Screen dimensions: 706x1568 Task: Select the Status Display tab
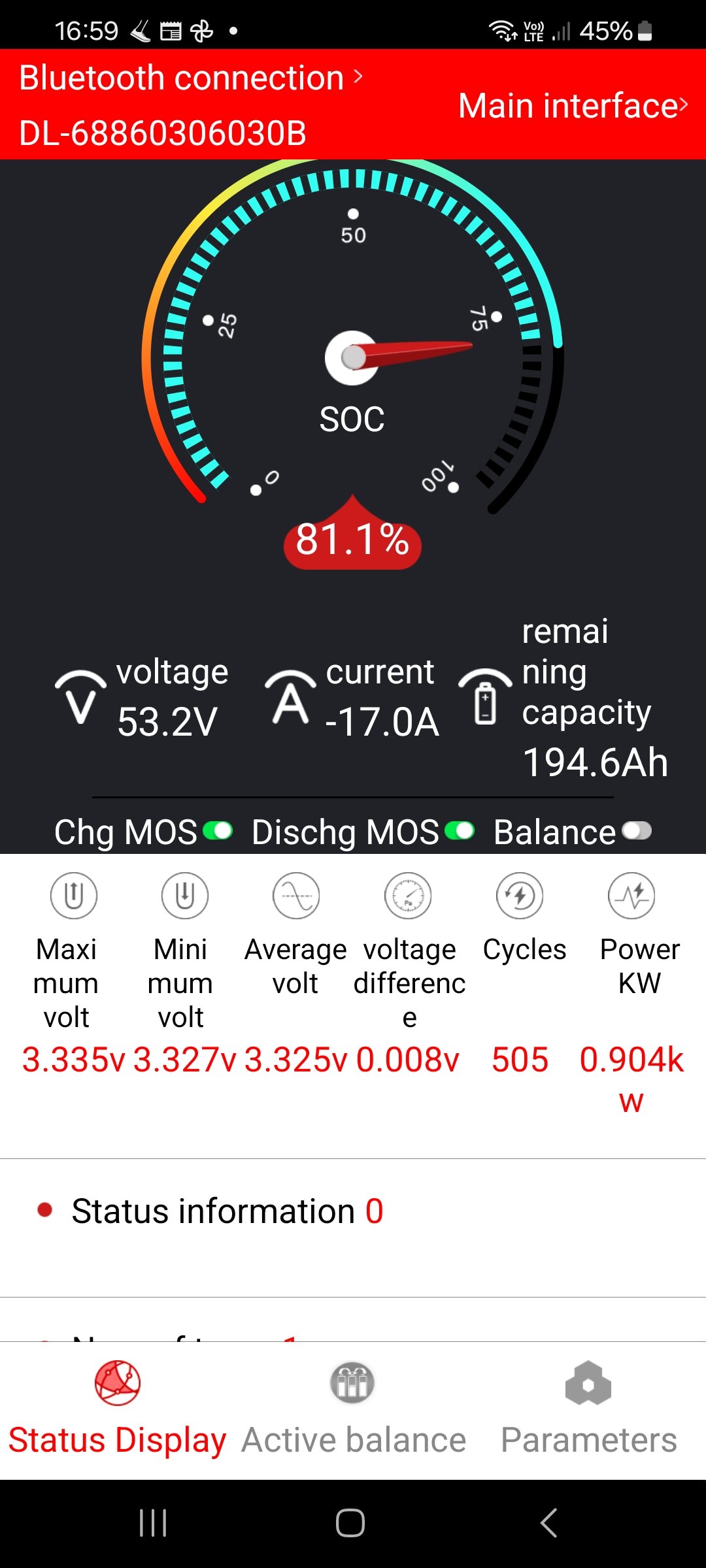tap(118, 1410)
